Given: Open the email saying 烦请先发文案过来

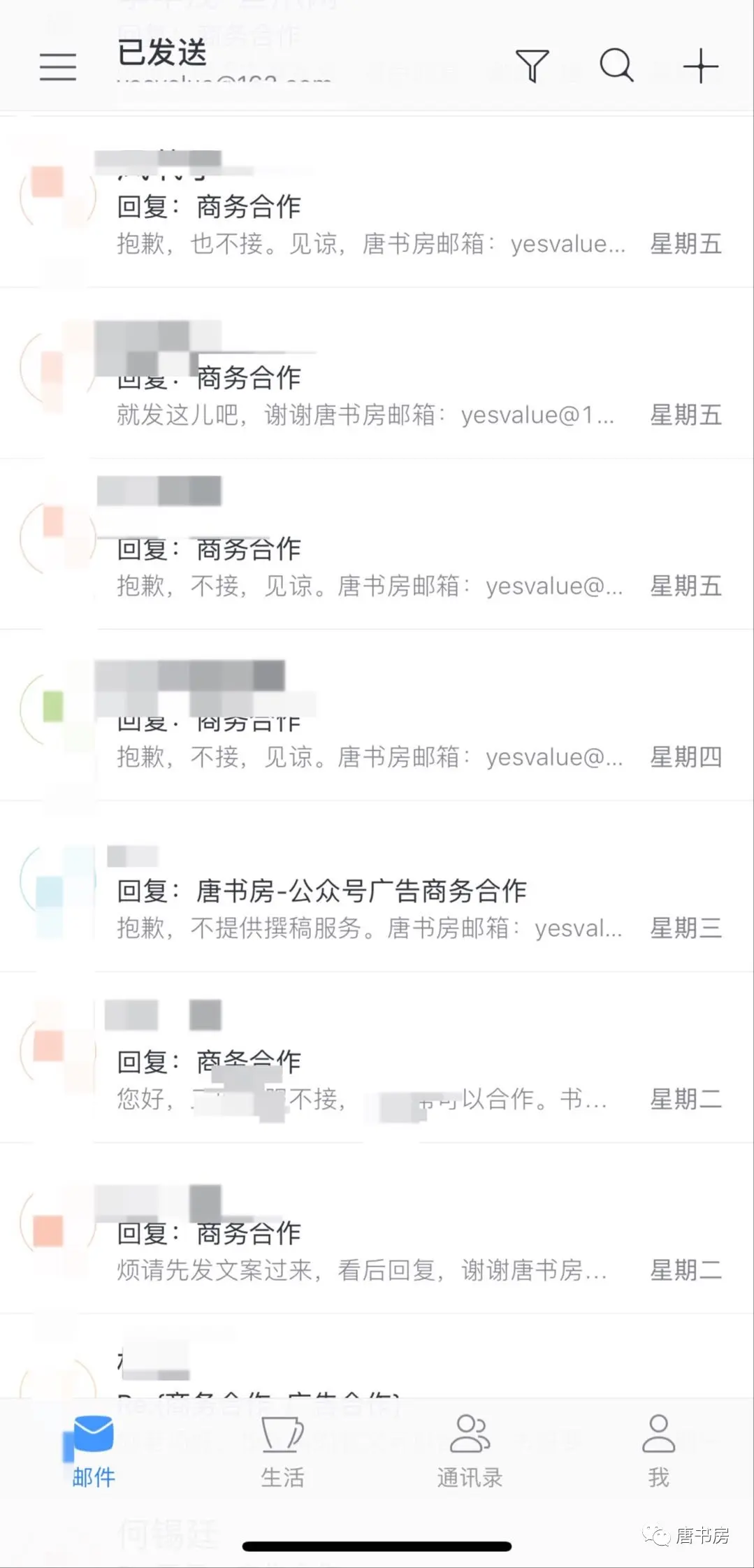Looking at the screenshot, I should [x=361, y=1270].
